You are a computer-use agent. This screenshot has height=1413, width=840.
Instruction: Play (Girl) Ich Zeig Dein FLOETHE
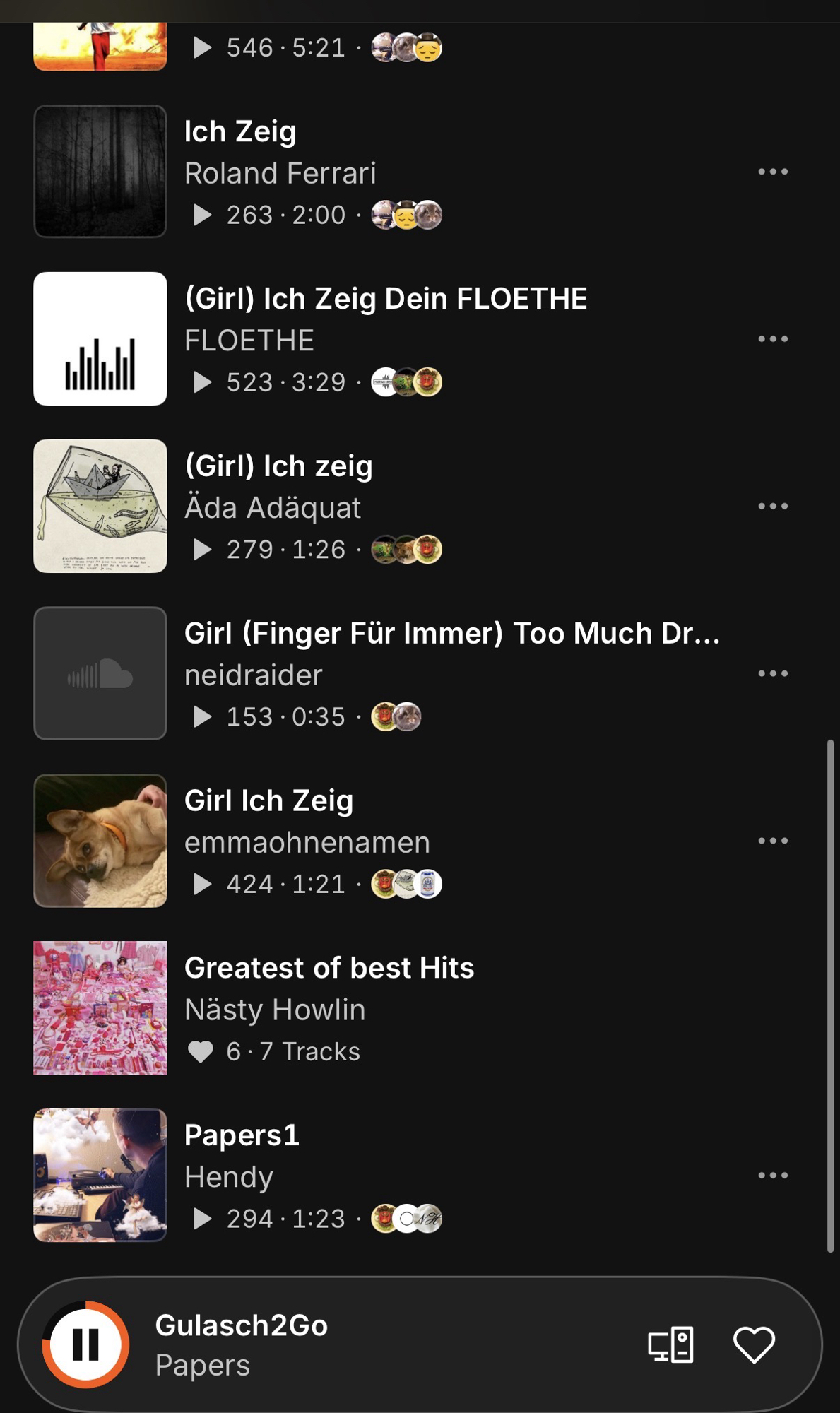click(385, 299)
